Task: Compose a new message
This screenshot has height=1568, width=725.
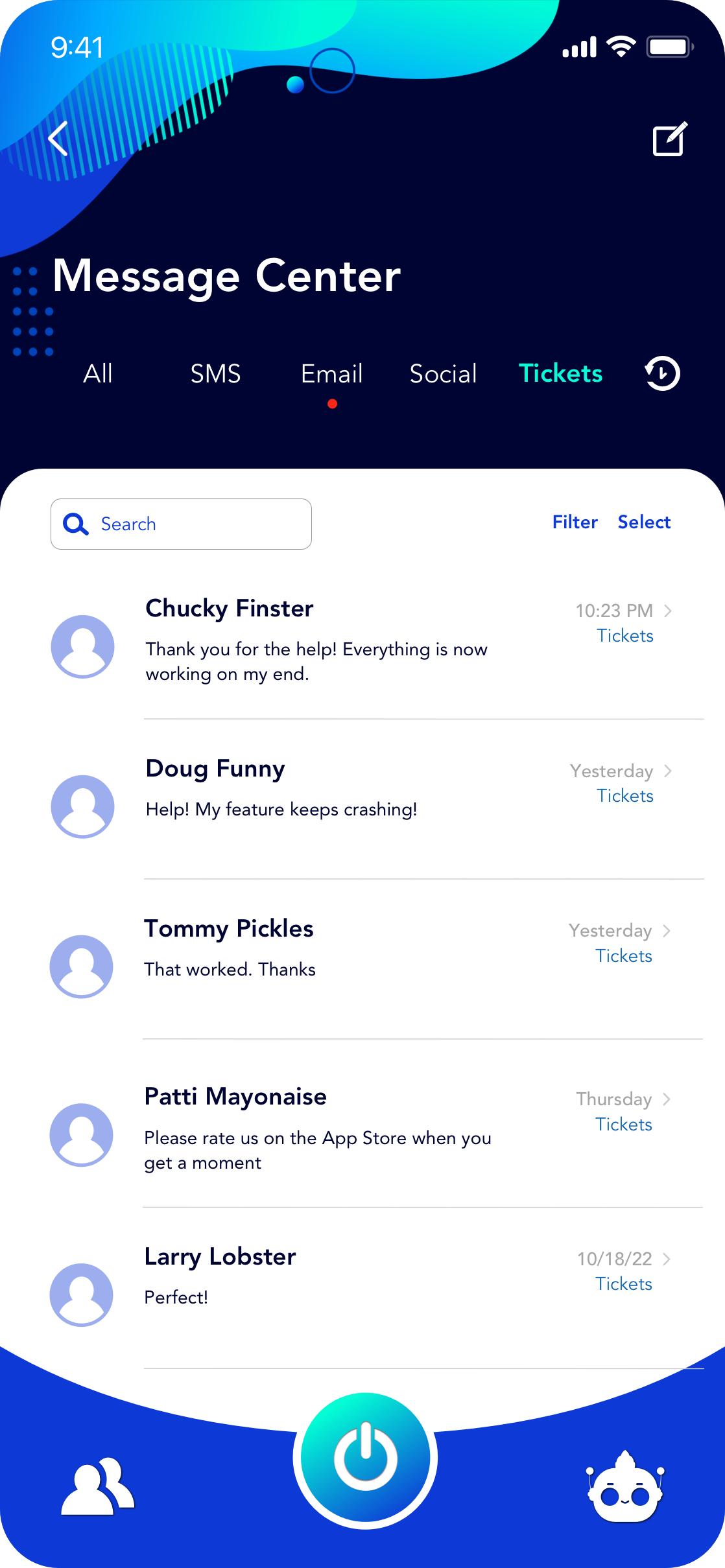Action: click(x=669, y=139)
